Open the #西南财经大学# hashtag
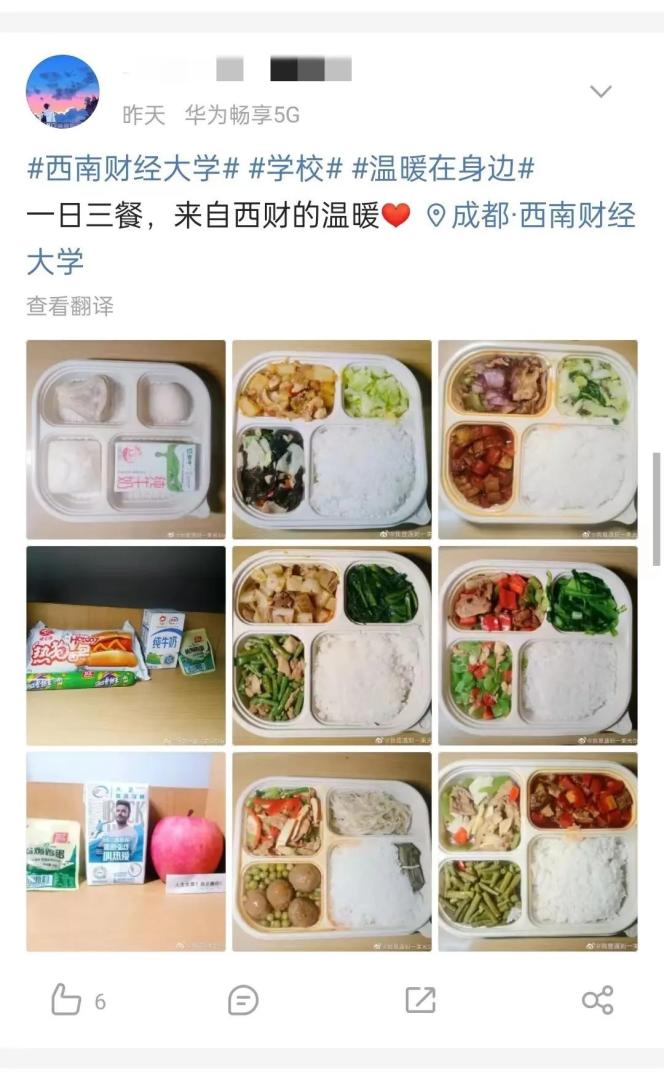The width and height of the screenshot is (664, 1080). 133,168
